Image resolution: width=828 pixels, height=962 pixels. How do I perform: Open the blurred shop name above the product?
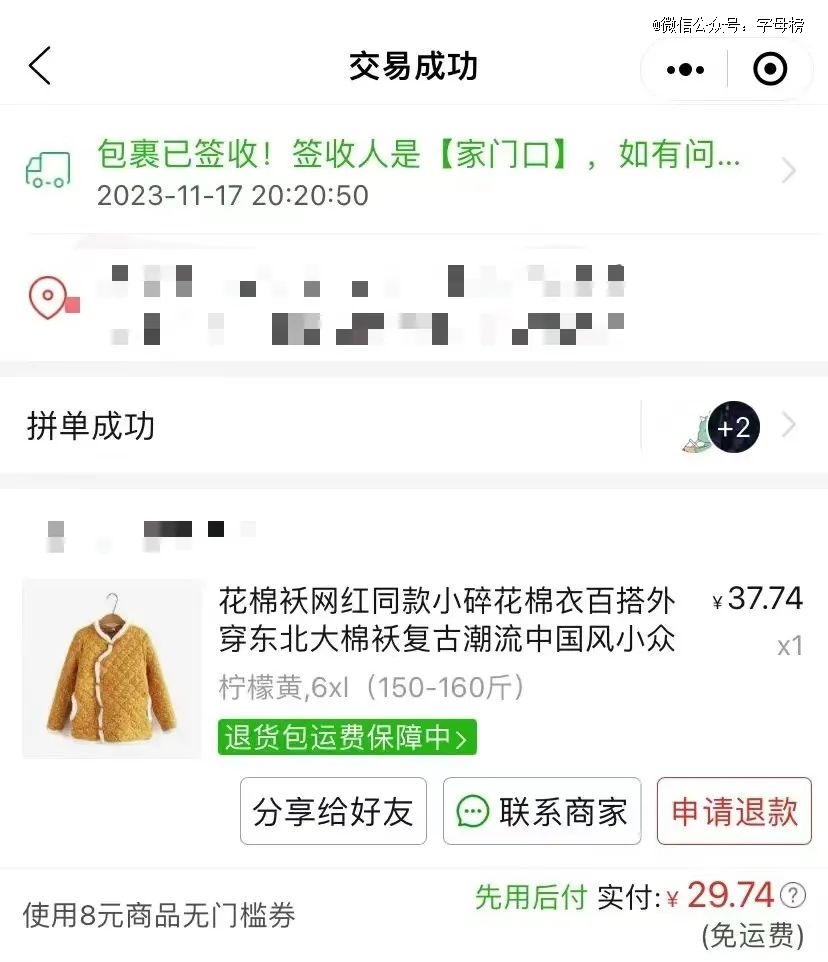(150, 530)
